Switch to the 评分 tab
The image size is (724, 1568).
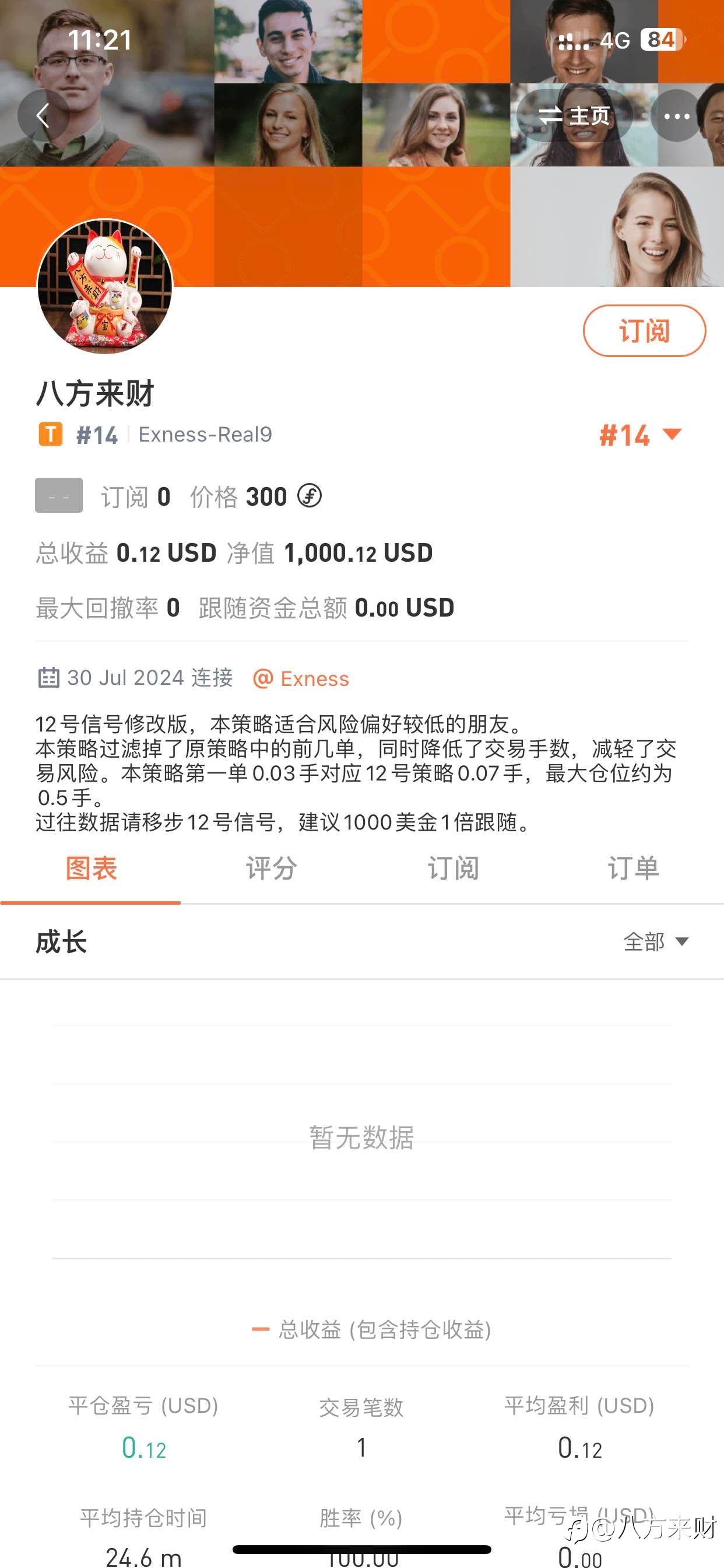coord(271,868)
